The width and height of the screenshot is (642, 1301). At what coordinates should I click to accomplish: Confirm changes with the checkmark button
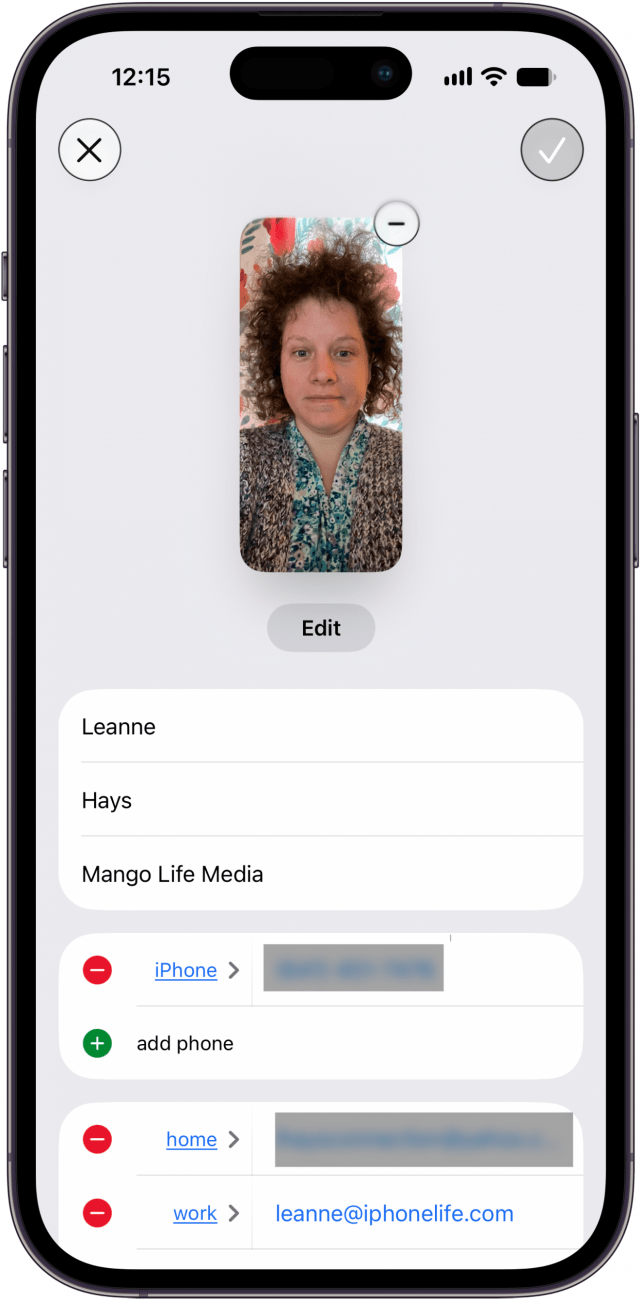coord(552,151)
